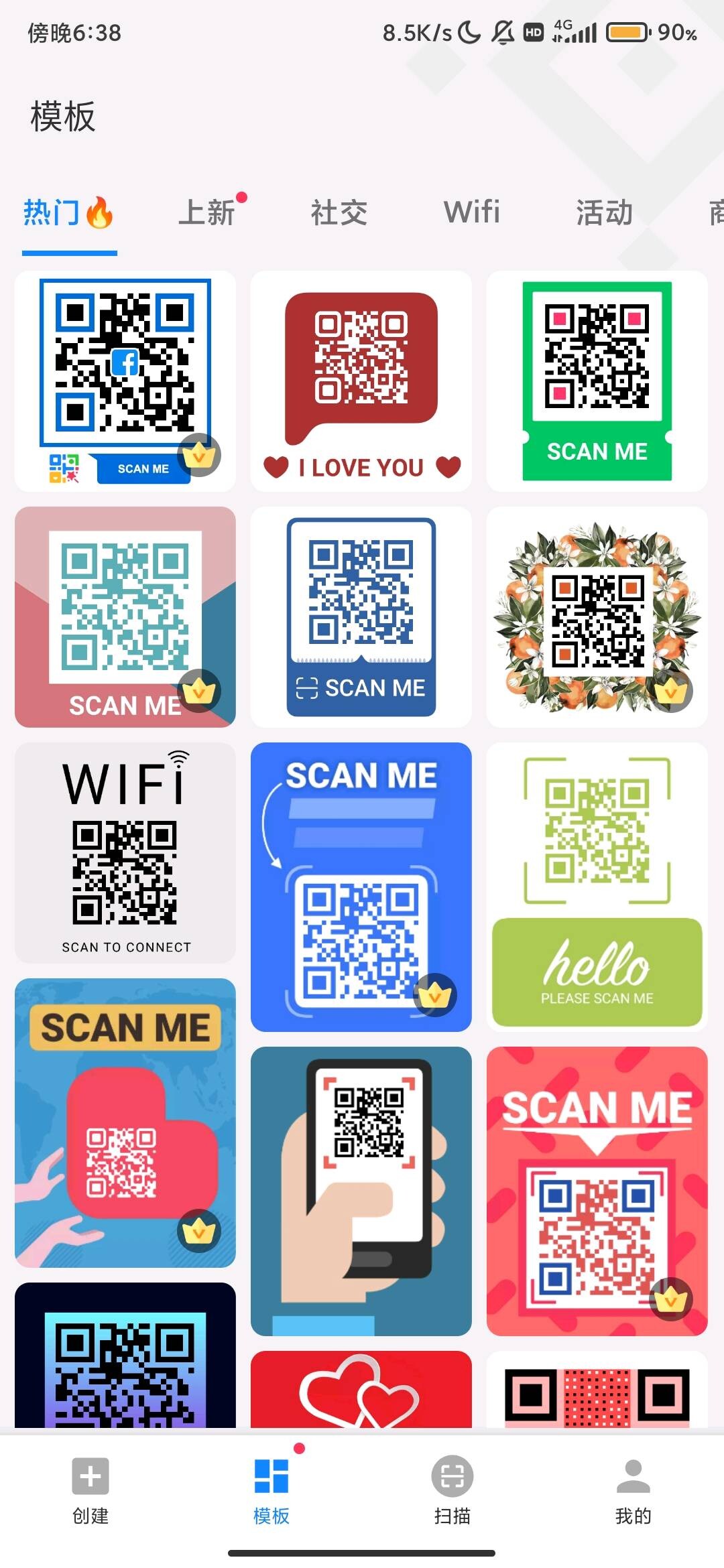Select the green SCAN ME ticket template
The width and height of the screenshot is (724, 1568).
pos(597,381)
